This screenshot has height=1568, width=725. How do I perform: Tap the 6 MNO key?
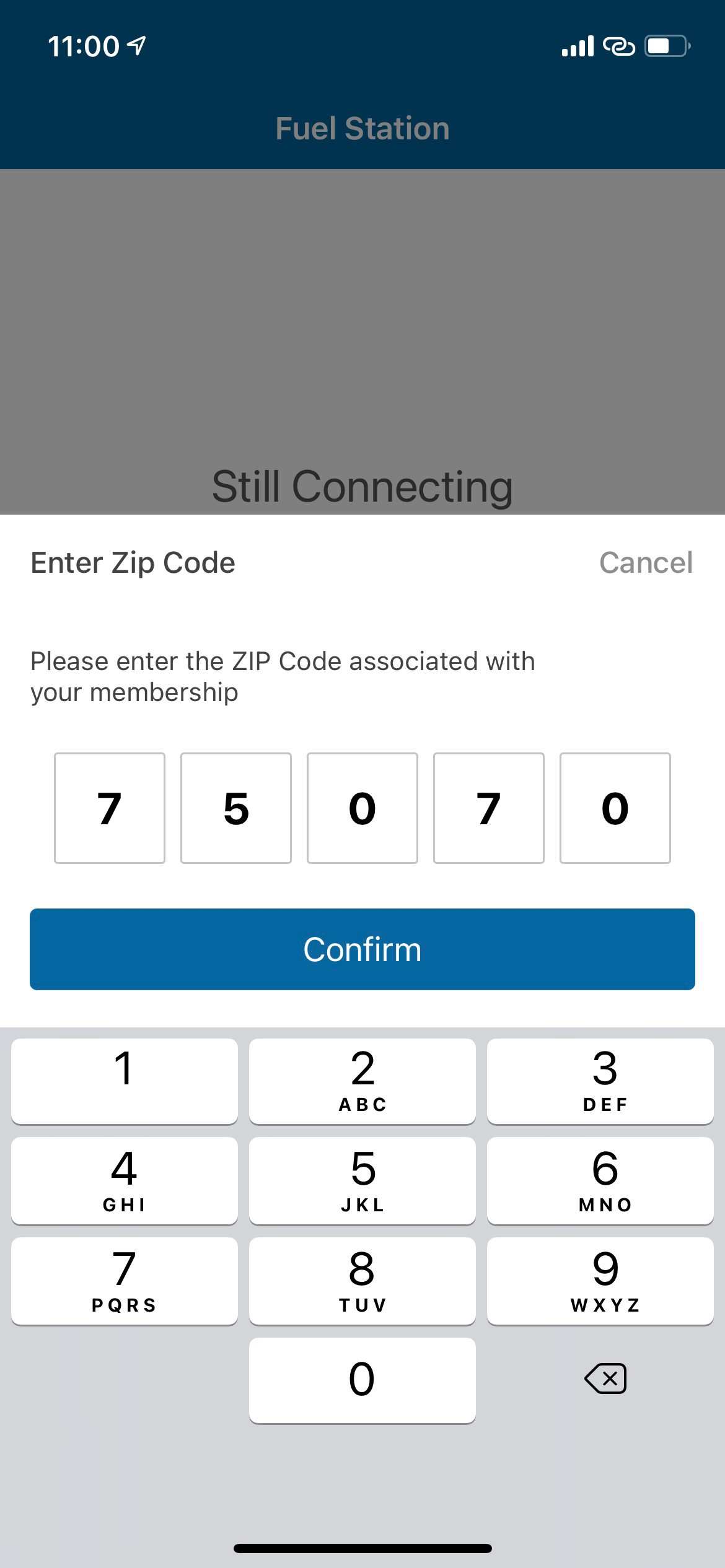pyautogui.click(x=600, y=1181)
